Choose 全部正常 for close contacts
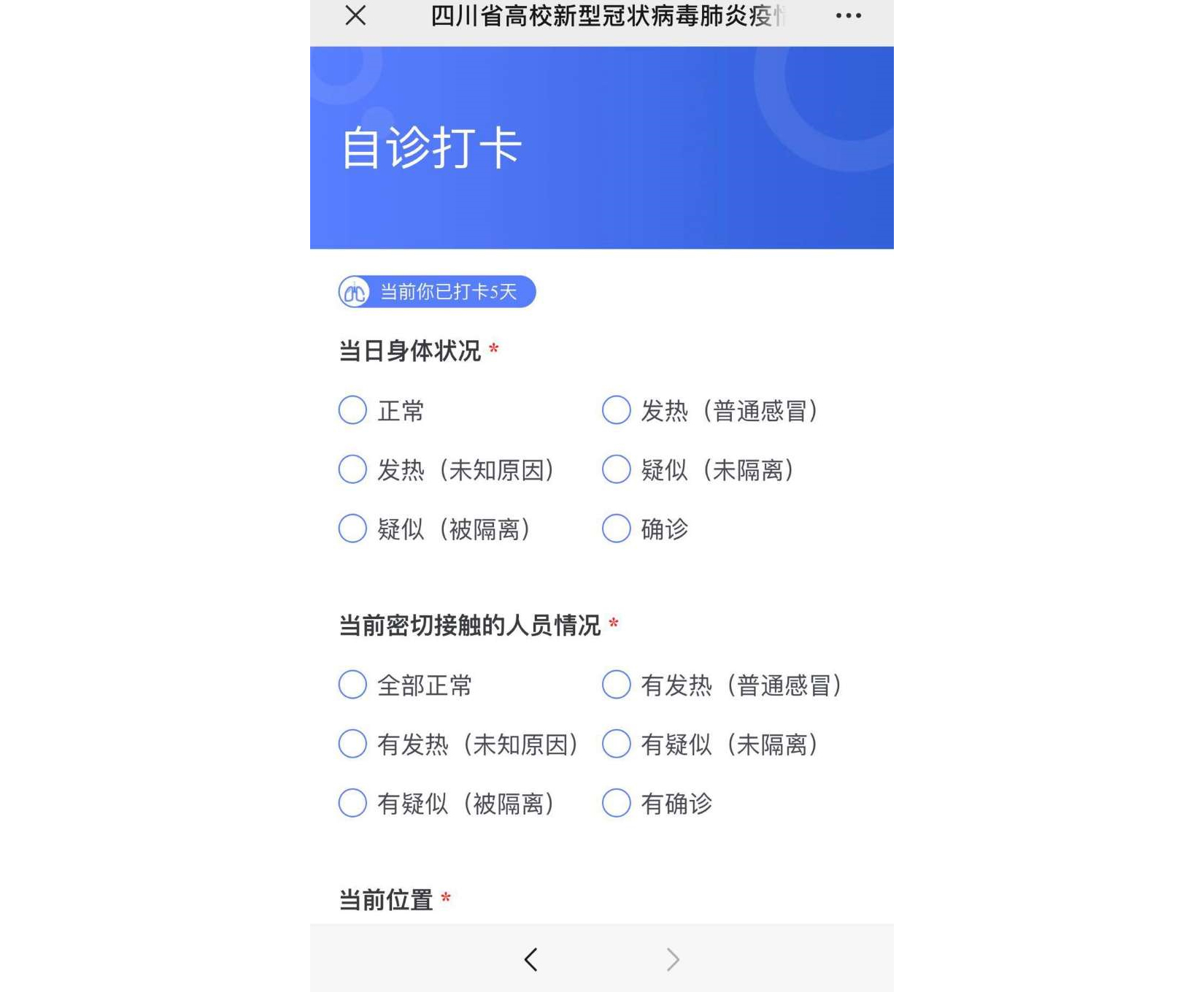 click(352, 685)
